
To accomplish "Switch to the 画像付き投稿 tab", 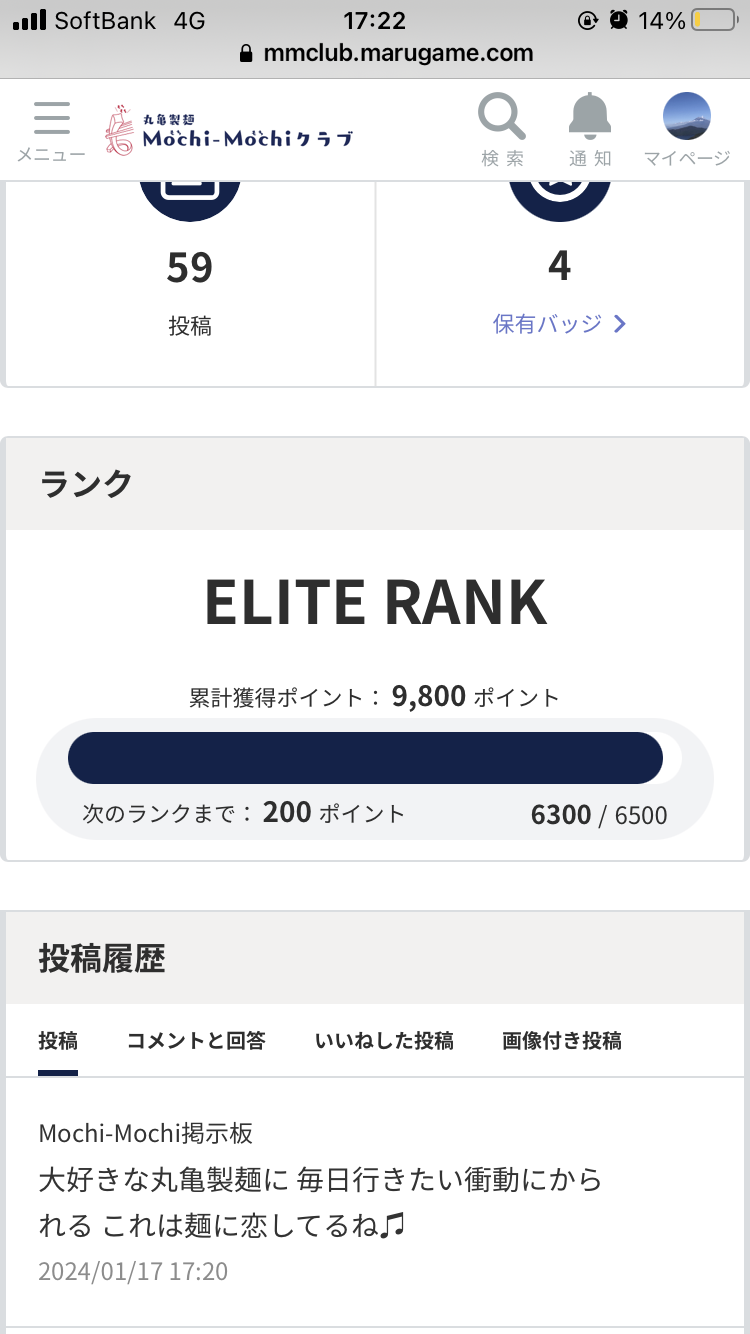I will coord(562,1041).
